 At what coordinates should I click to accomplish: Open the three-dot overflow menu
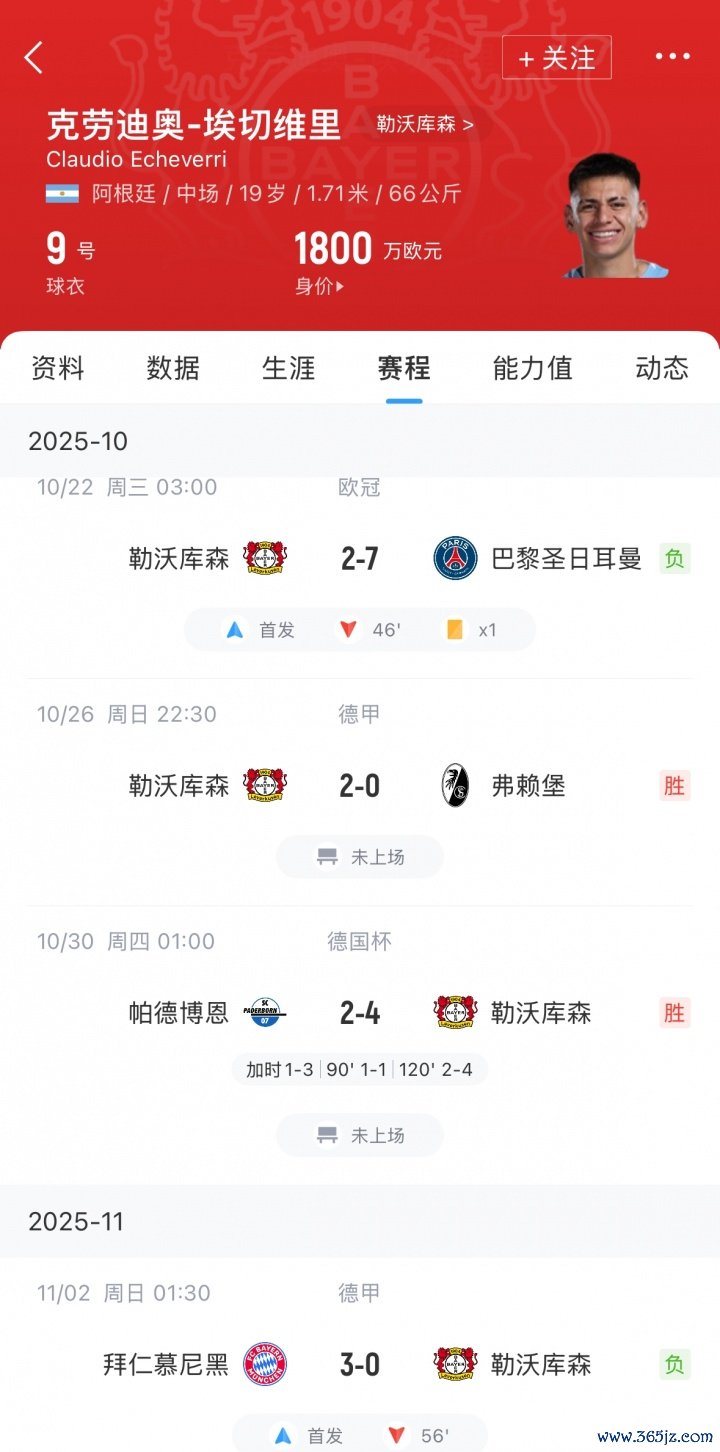coord(672,57)
